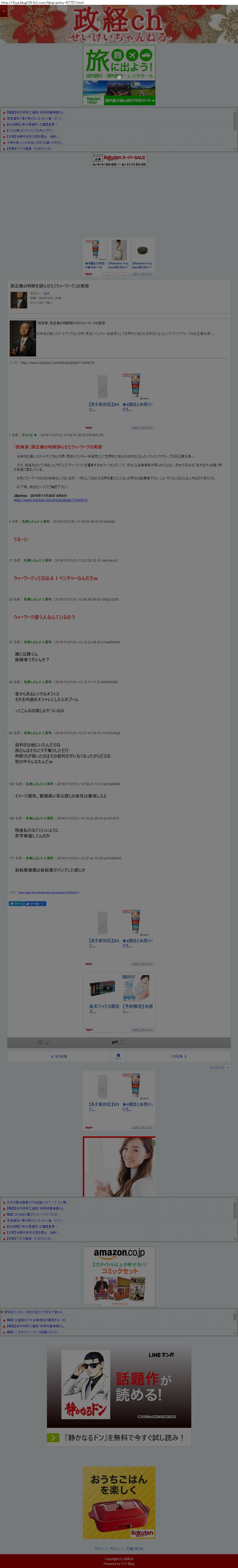238x1568 pixels.
Task: Open the Rakuten Travel banner ad
Action: click(119, 75)
